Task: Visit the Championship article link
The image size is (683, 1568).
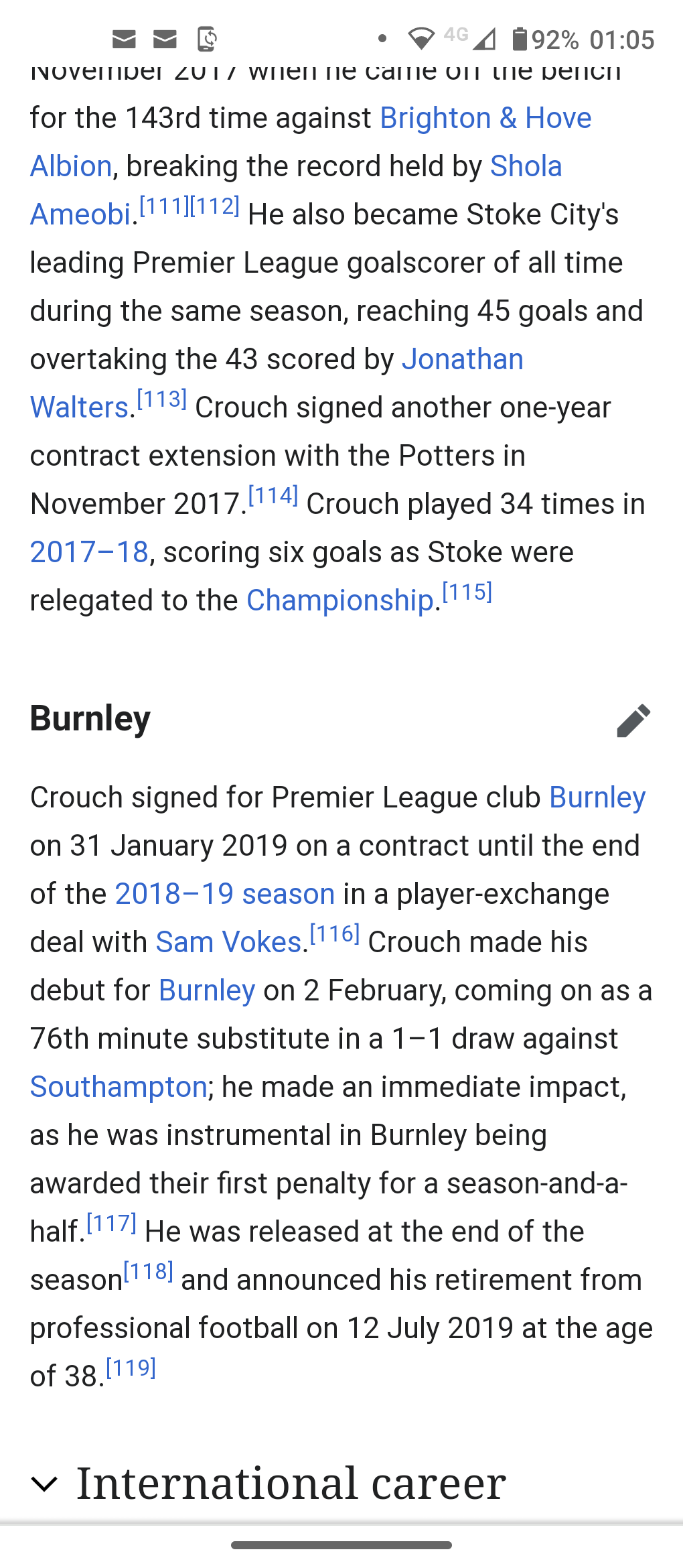Action: point(340,601)
